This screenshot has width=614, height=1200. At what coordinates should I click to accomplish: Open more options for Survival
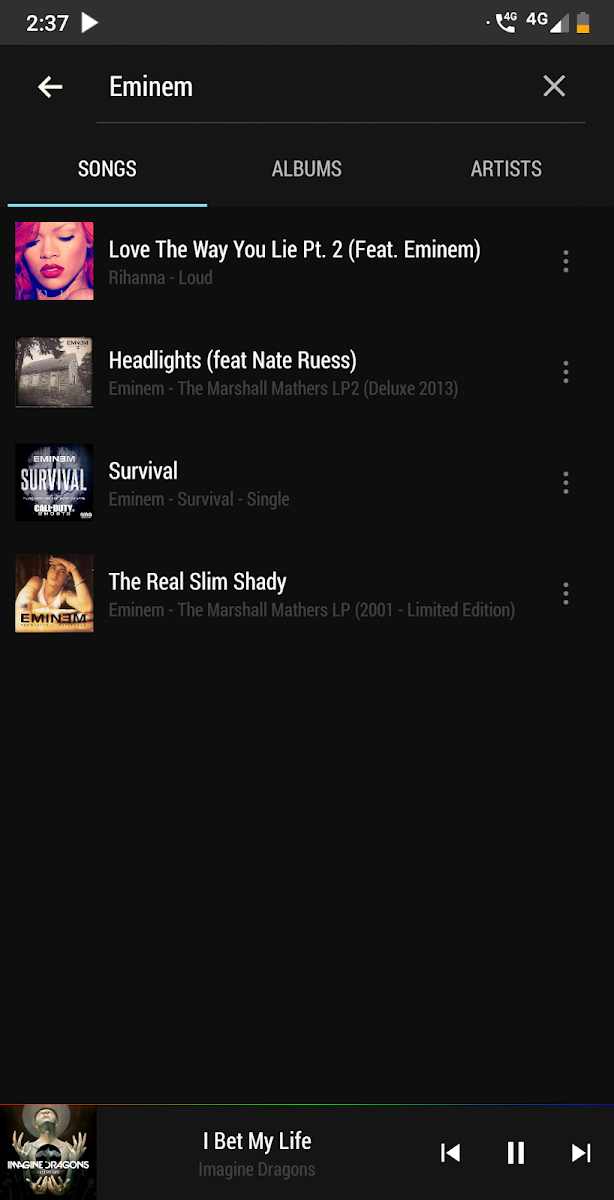566,483
